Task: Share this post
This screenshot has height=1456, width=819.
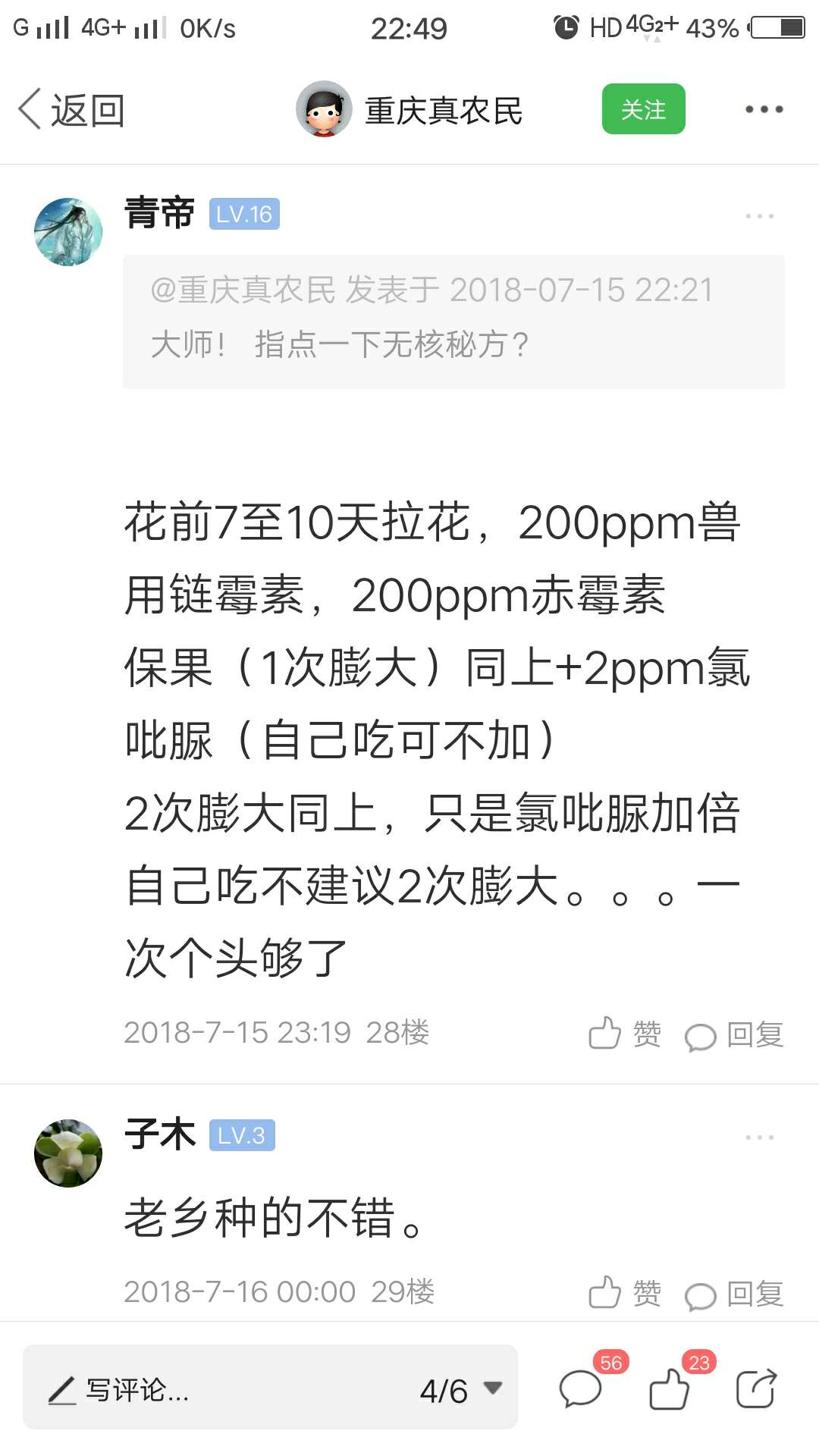Action: point(757,1389)
